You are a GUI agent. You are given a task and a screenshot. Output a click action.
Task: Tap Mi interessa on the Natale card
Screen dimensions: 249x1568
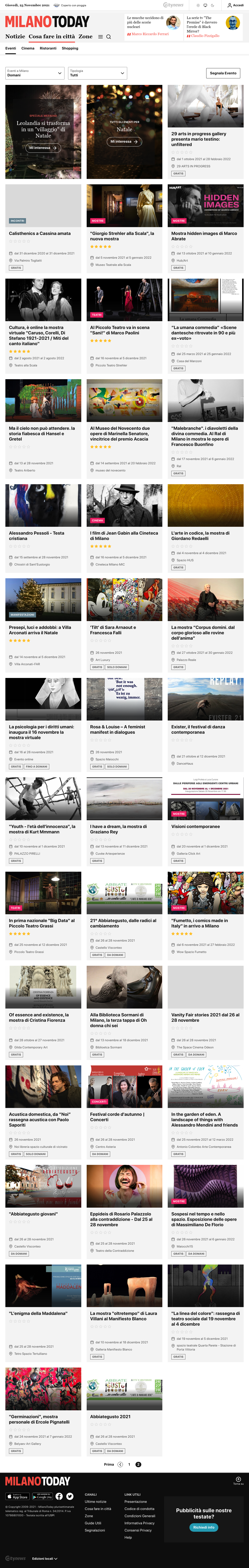pyautogui.click(x=124, y=141)
